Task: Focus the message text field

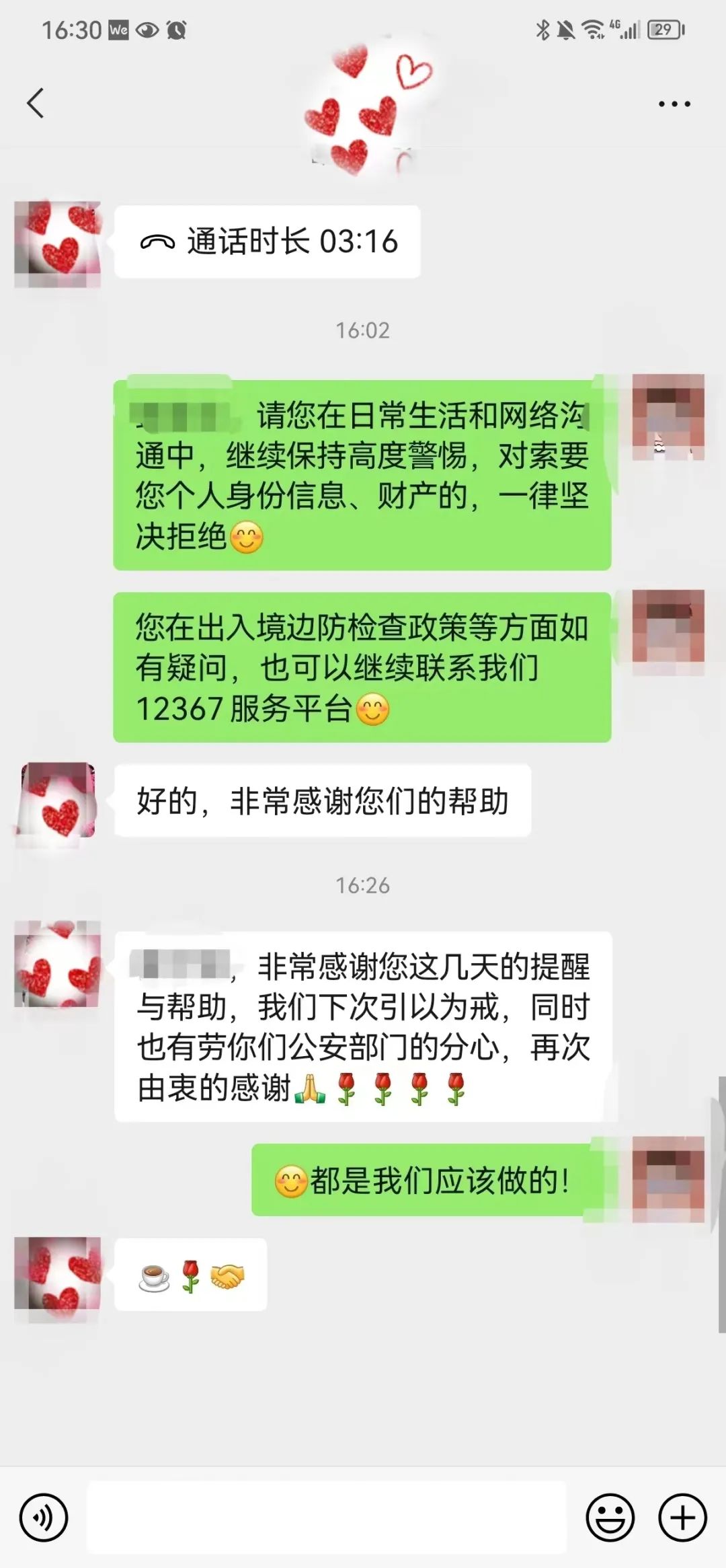Action: pyautogui.click(x=327, y=1518)
